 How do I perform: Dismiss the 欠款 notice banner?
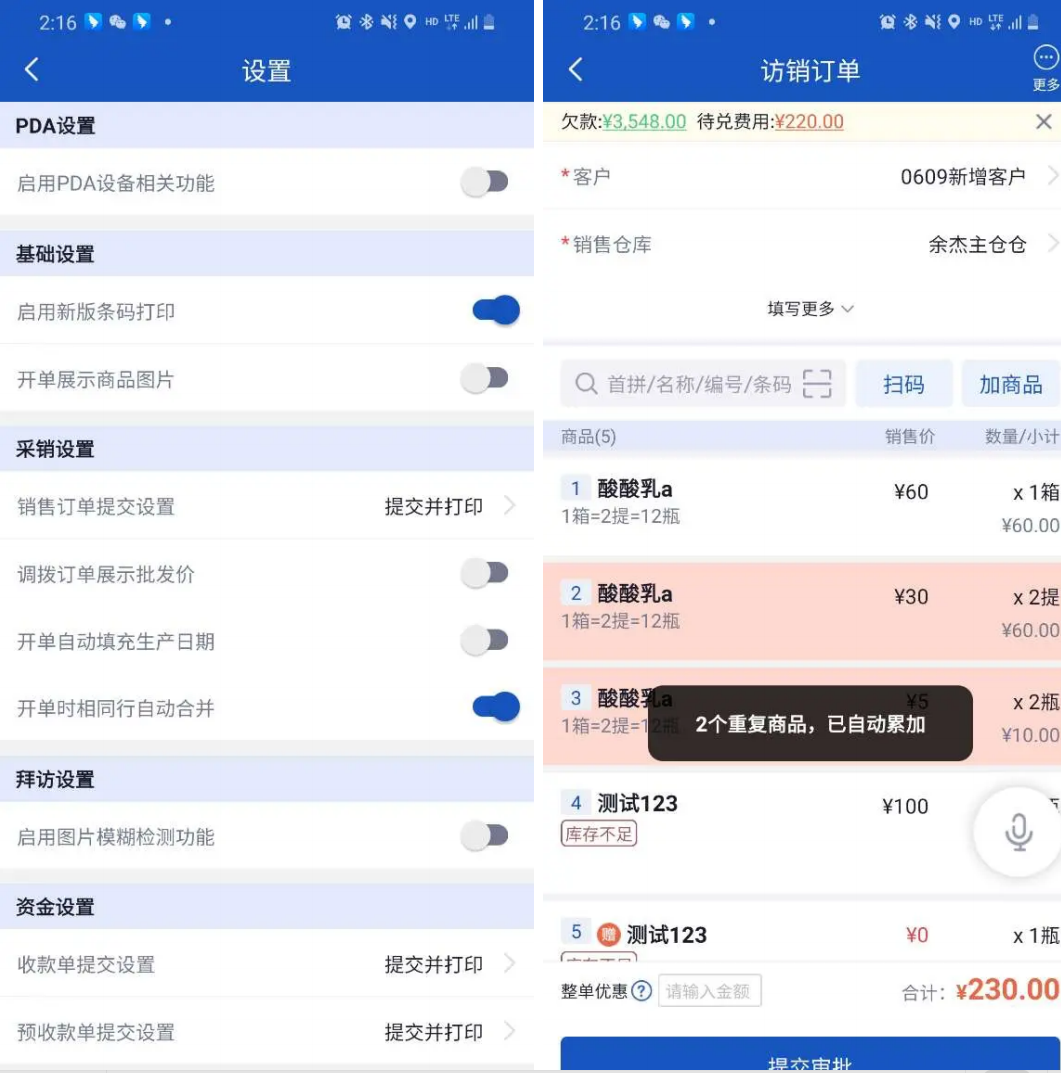(1043, 122)
